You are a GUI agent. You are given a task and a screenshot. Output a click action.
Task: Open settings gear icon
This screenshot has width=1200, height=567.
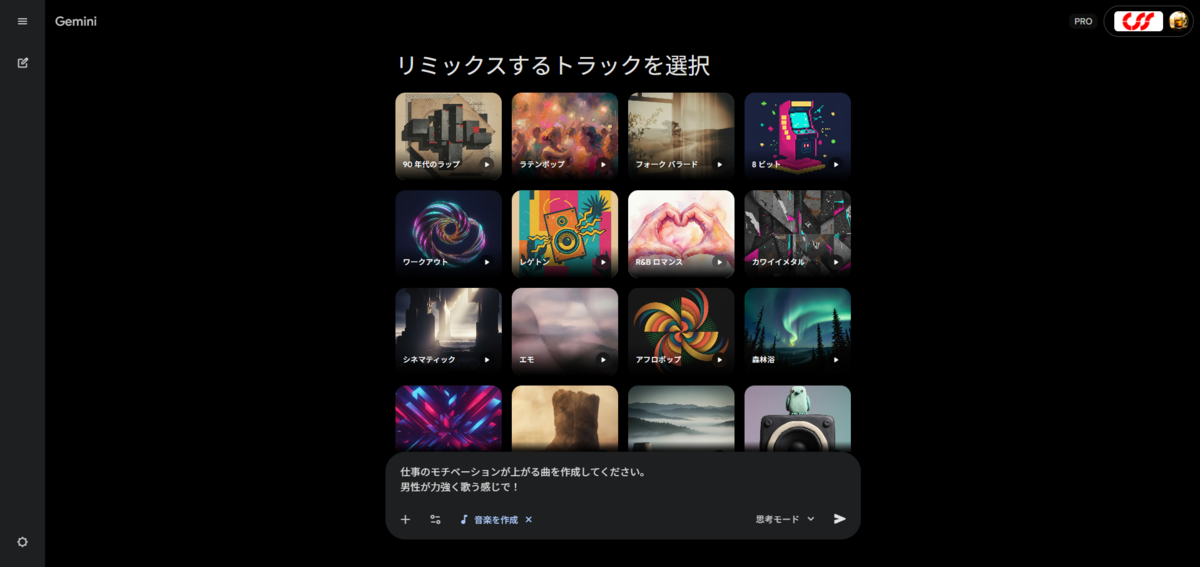22,542
